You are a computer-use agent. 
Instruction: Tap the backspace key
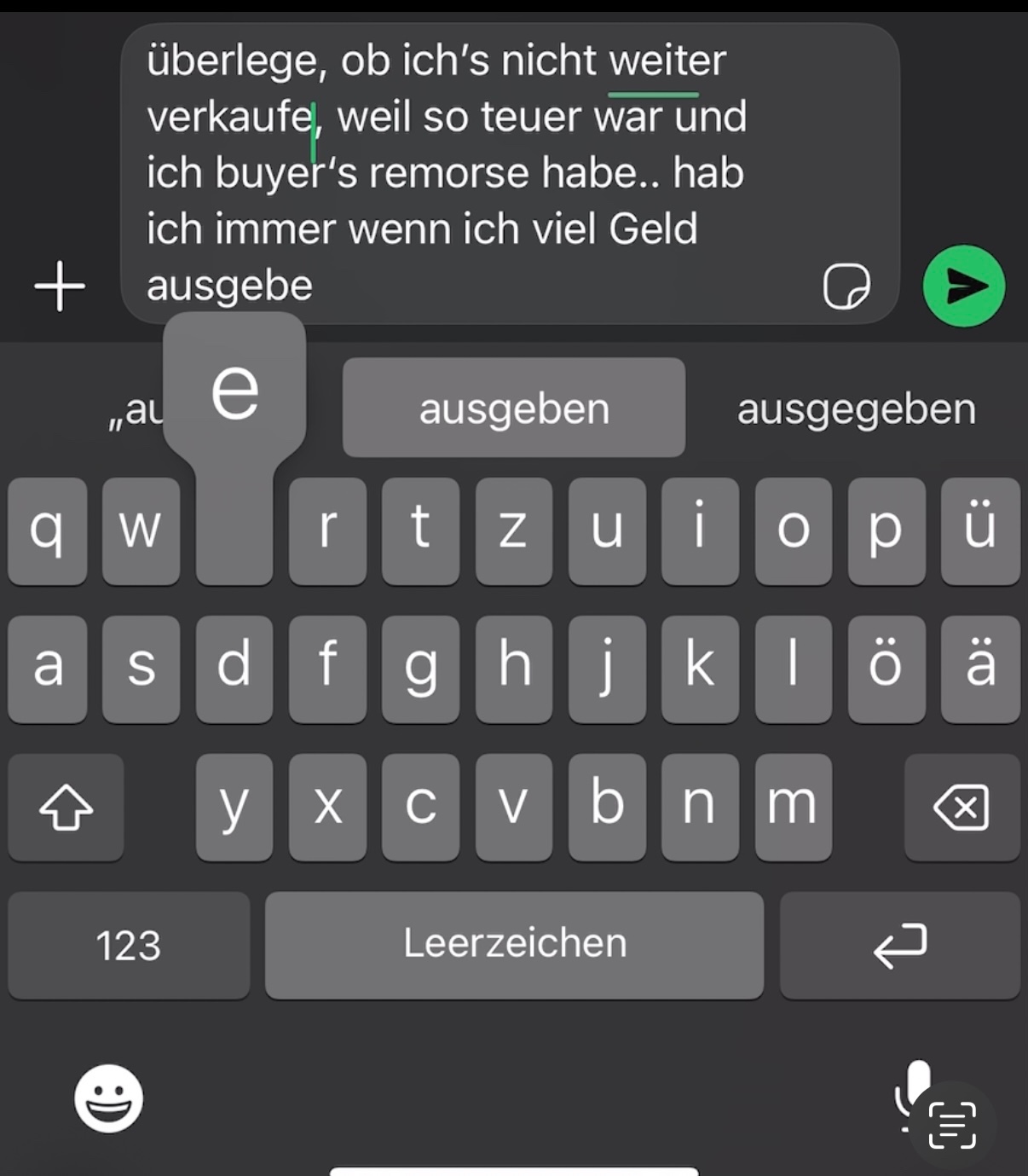click(x=962, y=807)
